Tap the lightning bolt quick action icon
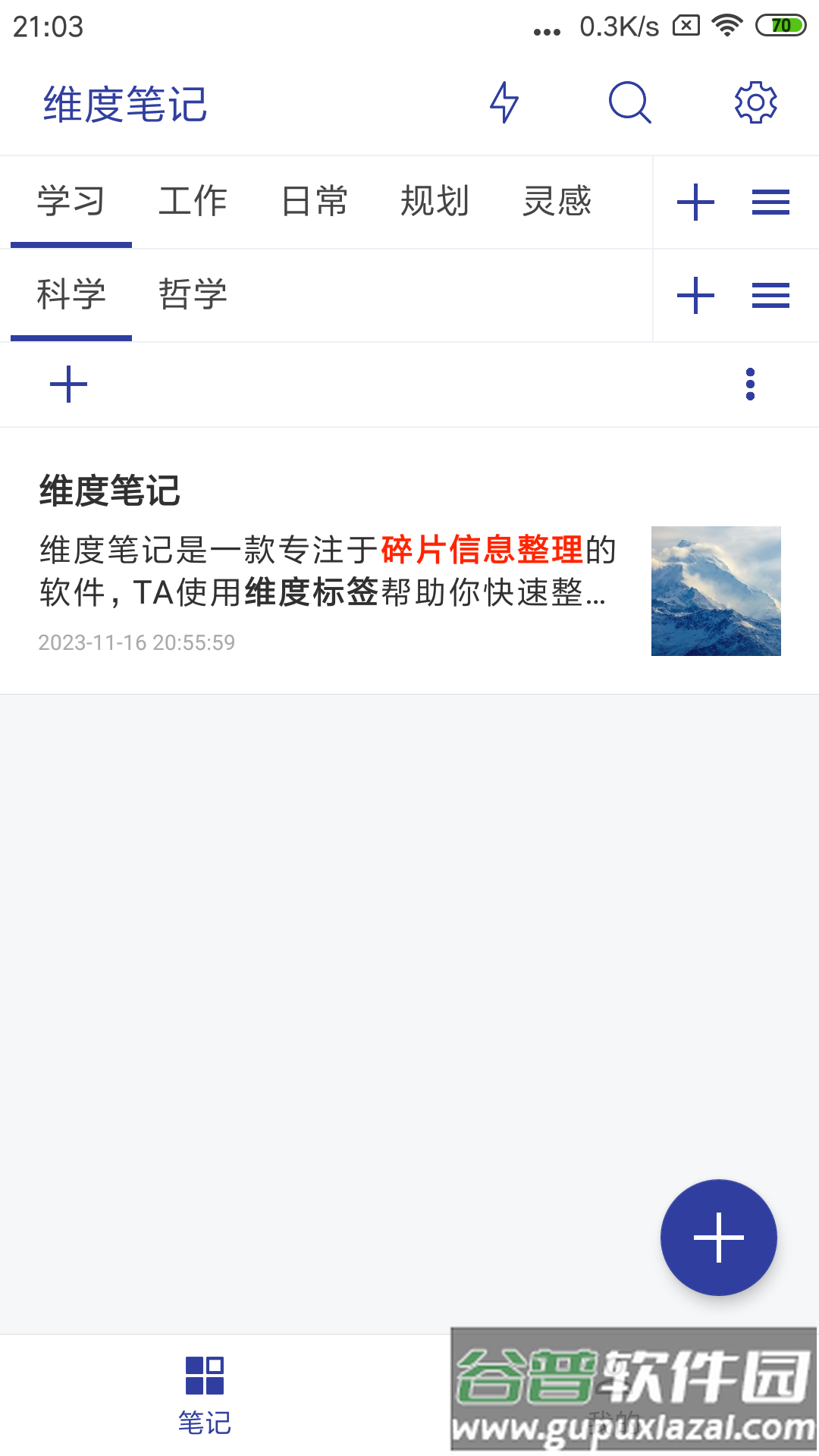Viewport: 819px width, 1456px height. 504,102
